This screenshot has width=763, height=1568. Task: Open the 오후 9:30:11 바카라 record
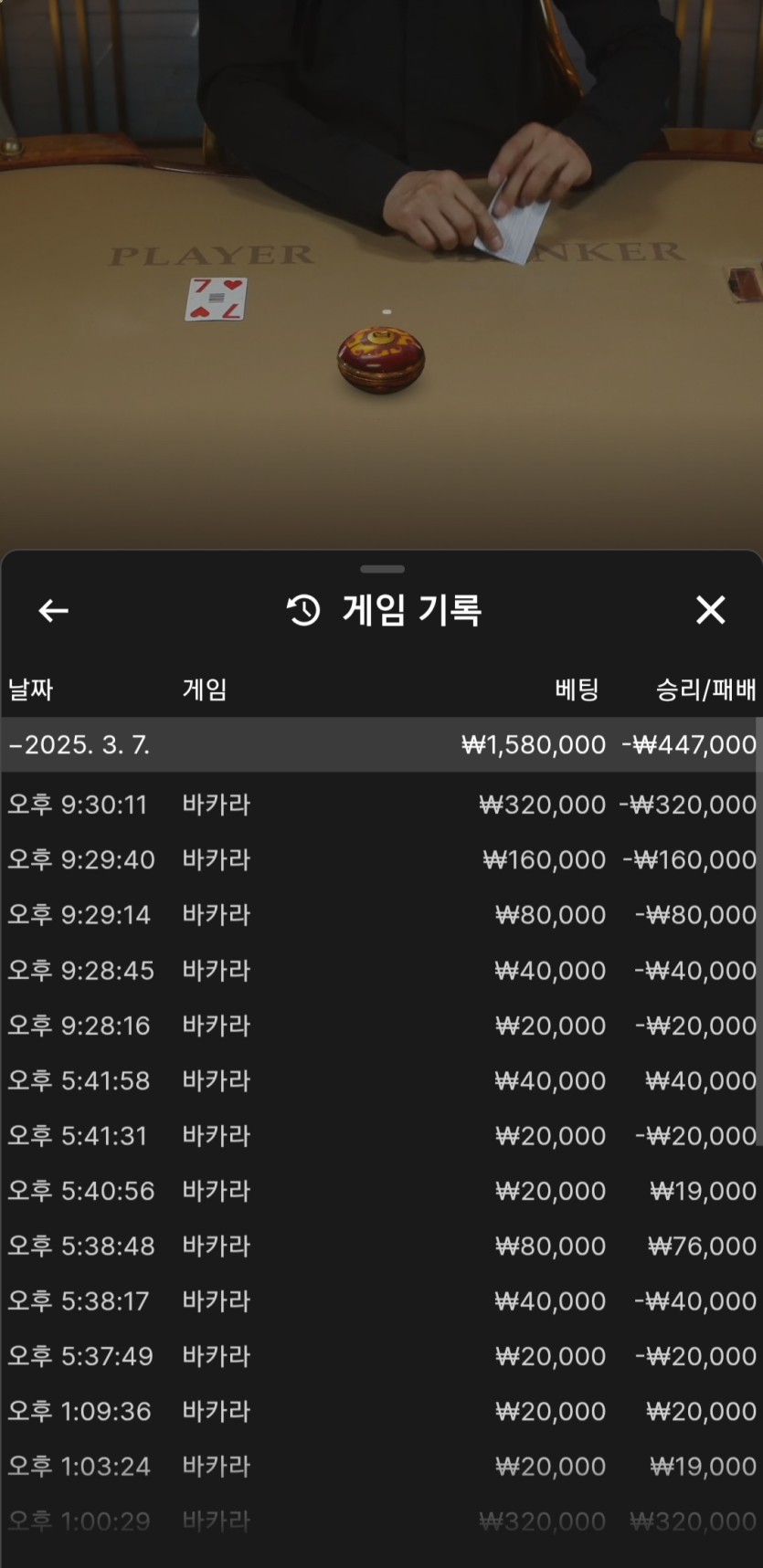[381, 805]
